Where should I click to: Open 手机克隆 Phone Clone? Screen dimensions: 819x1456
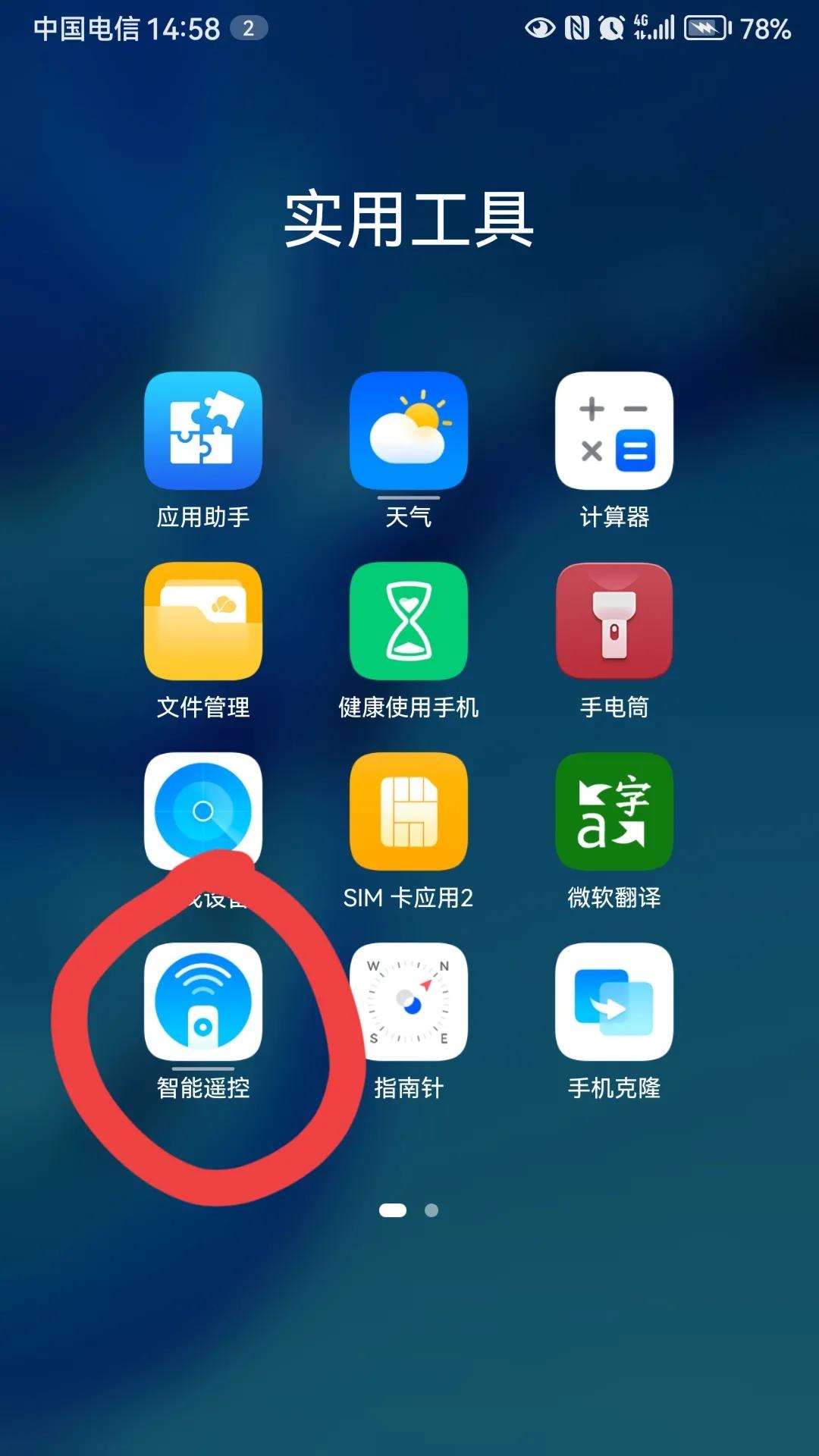click(613, 999)
